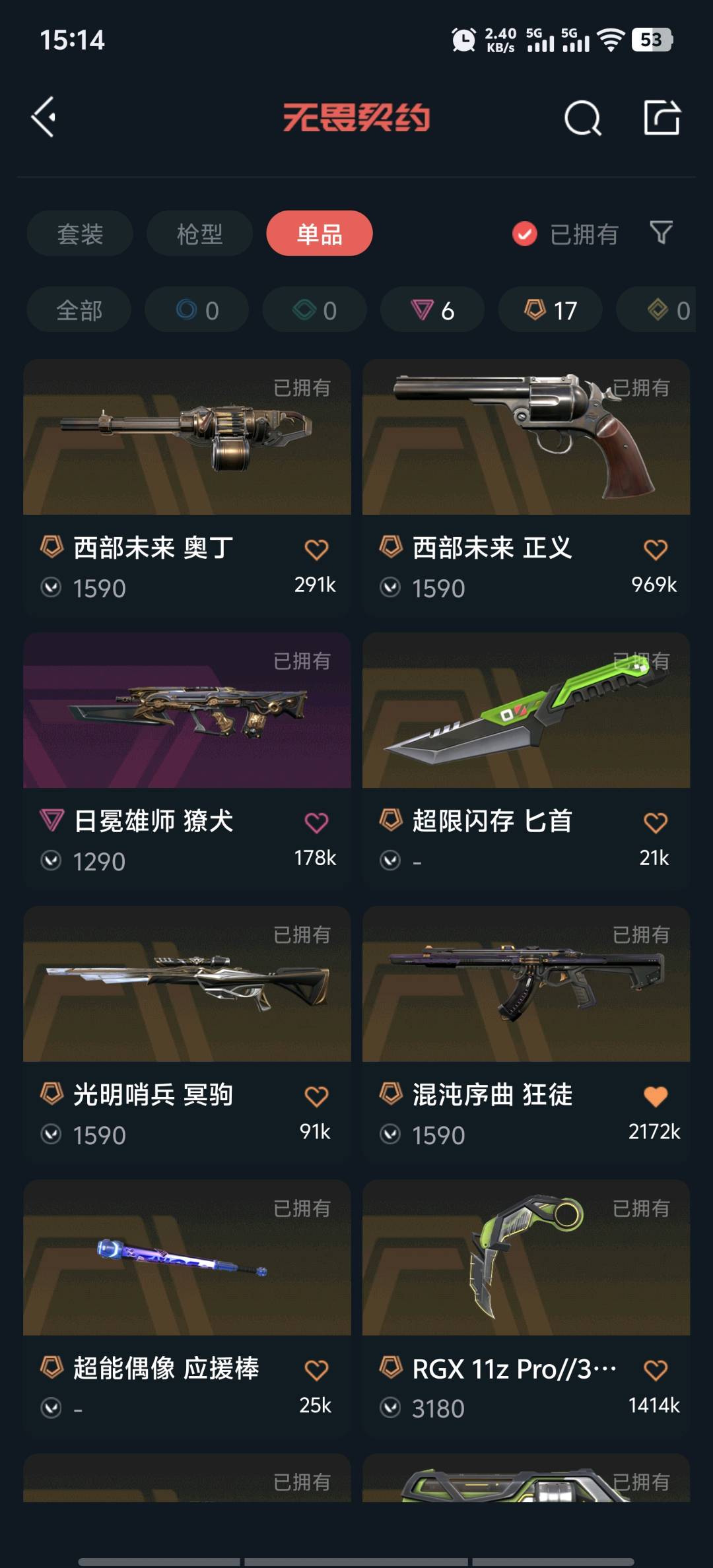Screen dimensions: 713x1568
Task: Select the 单品 tab
Action: 320,234
